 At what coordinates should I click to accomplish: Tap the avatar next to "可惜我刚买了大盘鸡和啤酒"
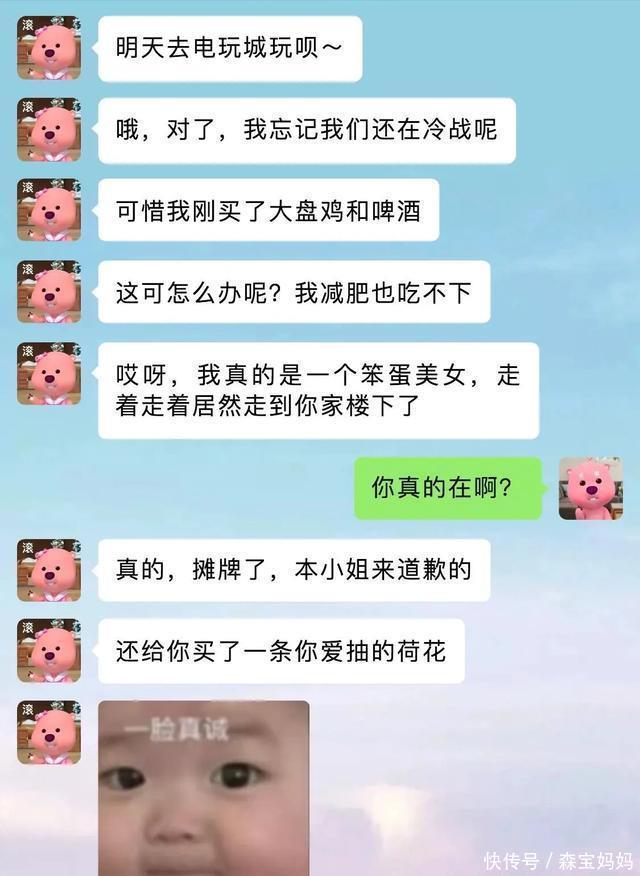coord(49,210)
